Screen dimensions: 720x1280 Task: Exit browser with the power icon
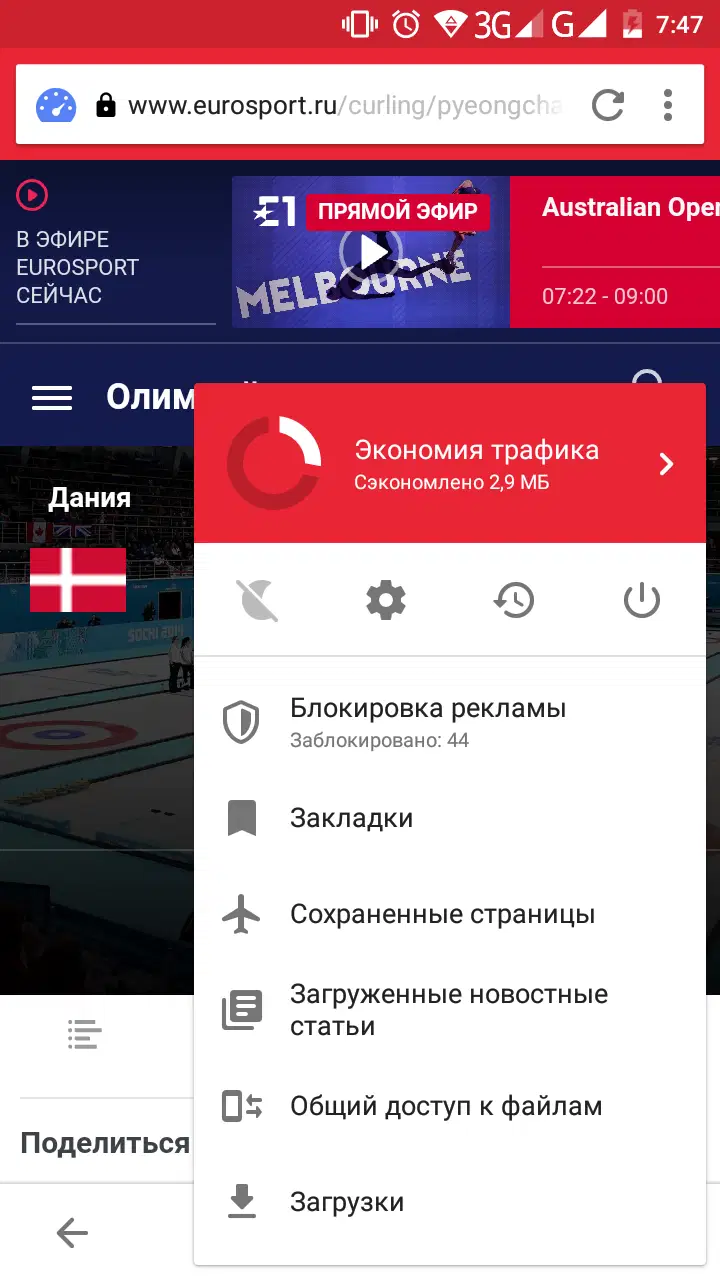642,601
